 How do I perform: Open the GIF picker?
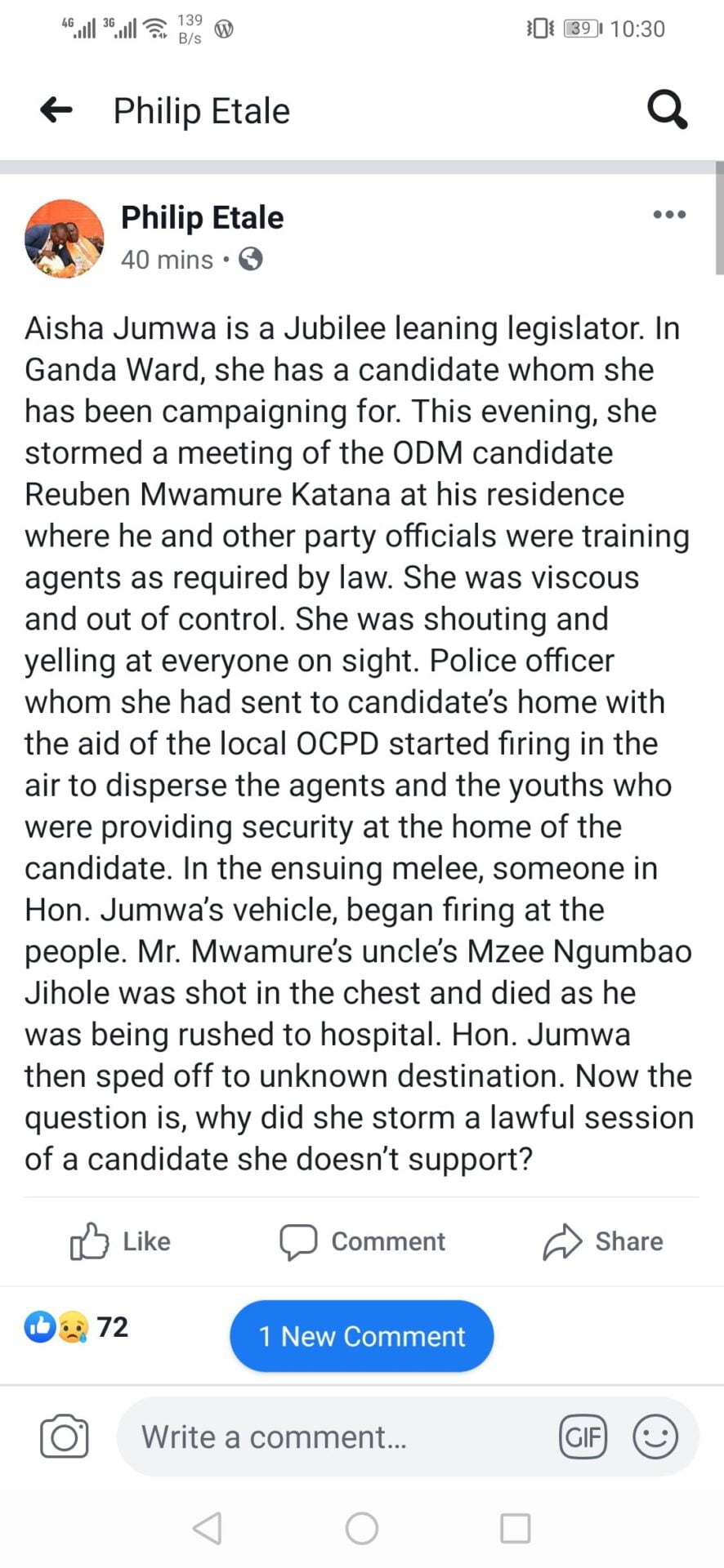click(x=583, y=1437)
